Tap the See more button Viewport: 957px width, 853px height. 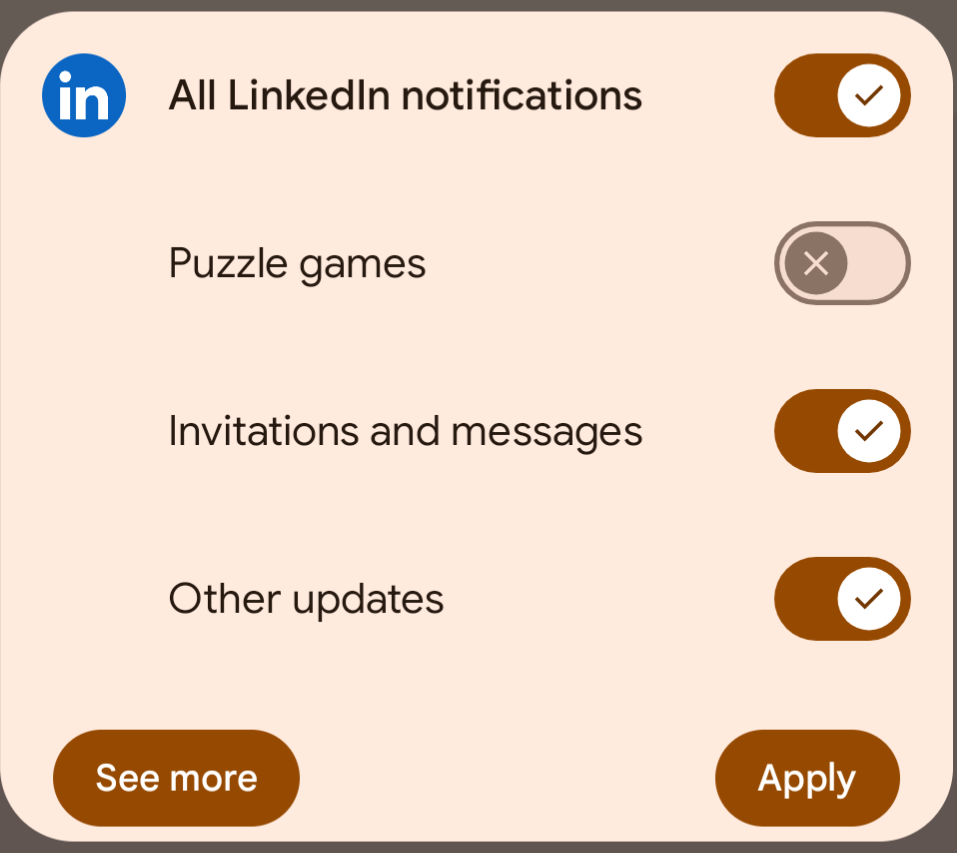[176, 778]
